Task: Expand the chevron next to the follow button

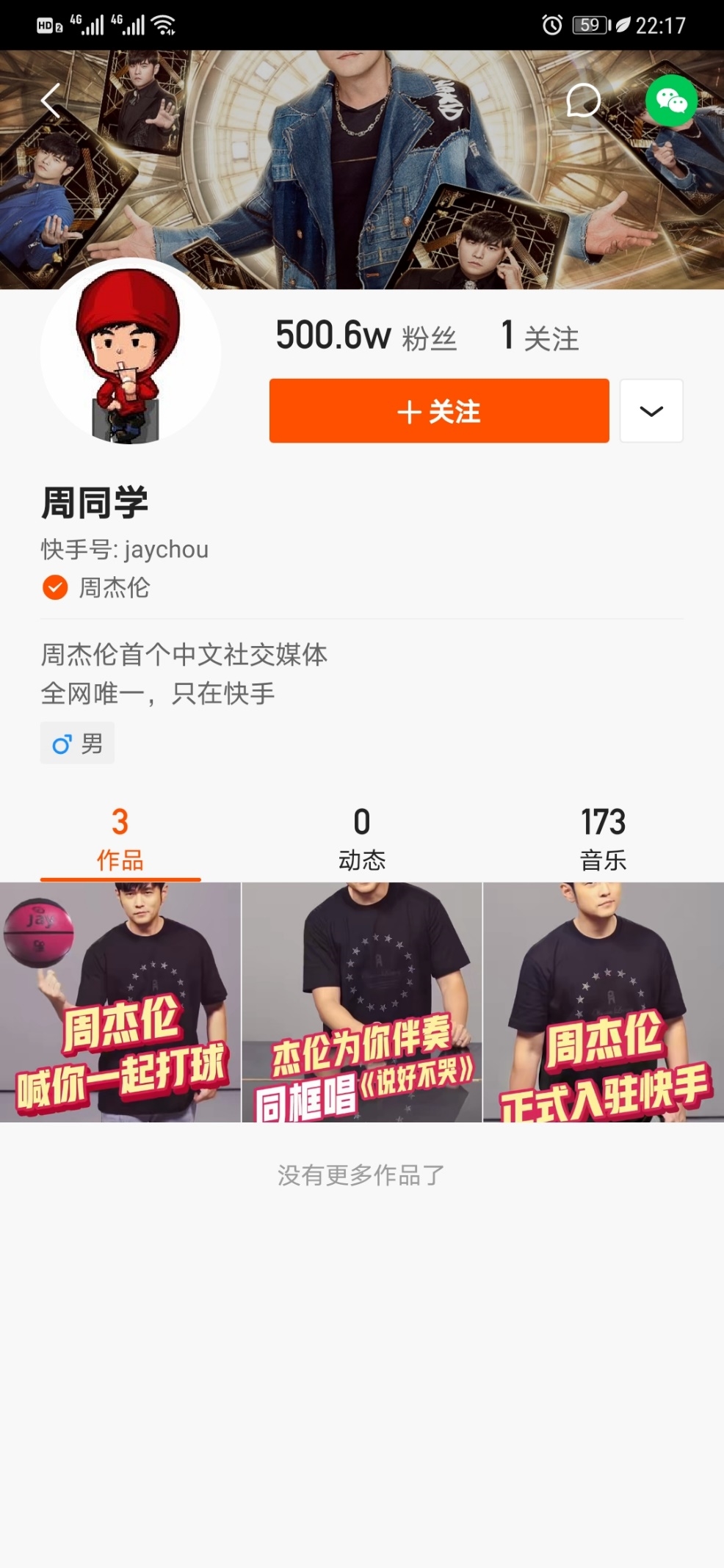Action: tap(651, 411)
